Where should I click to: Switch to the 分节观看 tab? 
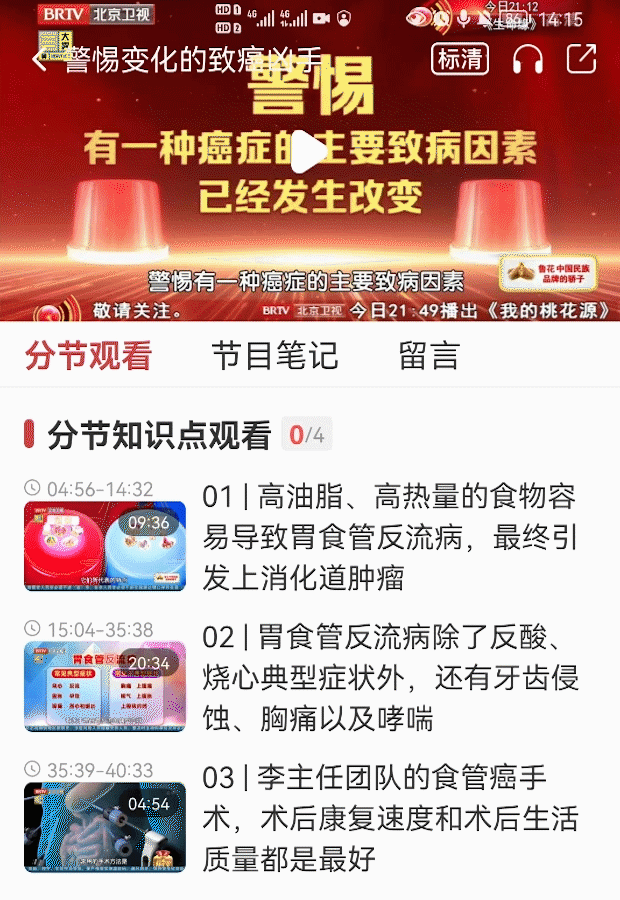coord(88,355)
